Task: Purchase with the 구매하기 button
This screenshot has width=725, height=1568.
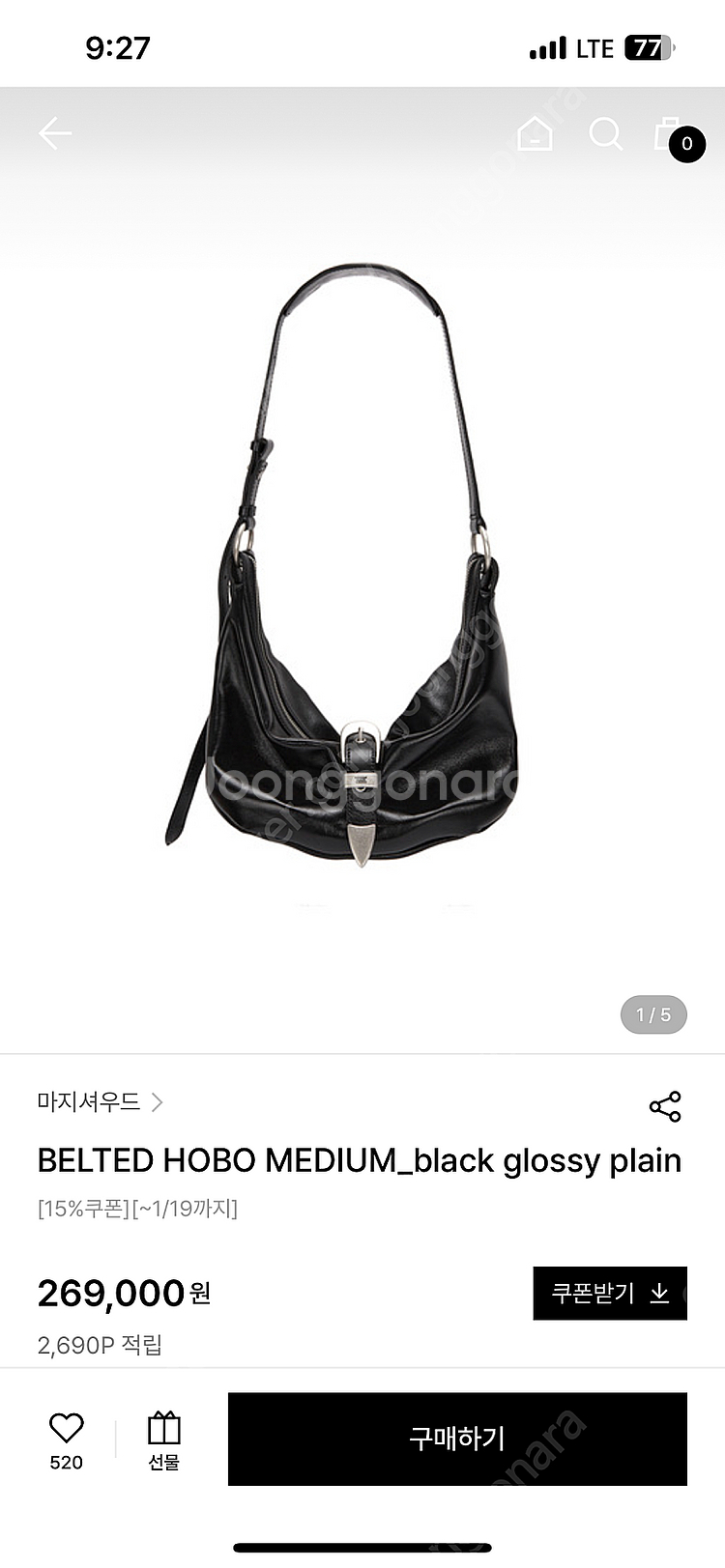Action: tap(457, 1439)
